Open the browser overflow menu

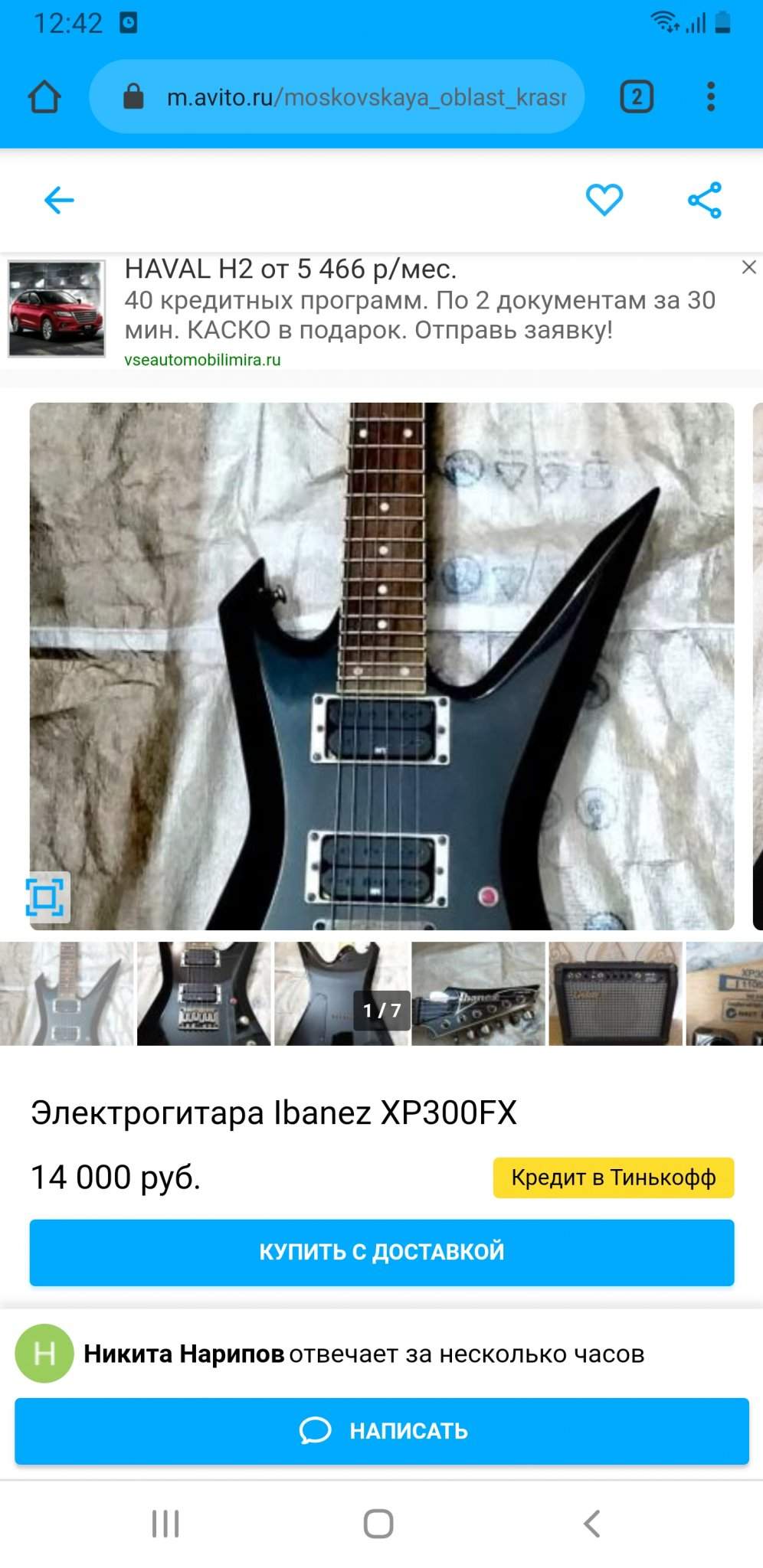[711, 97]
